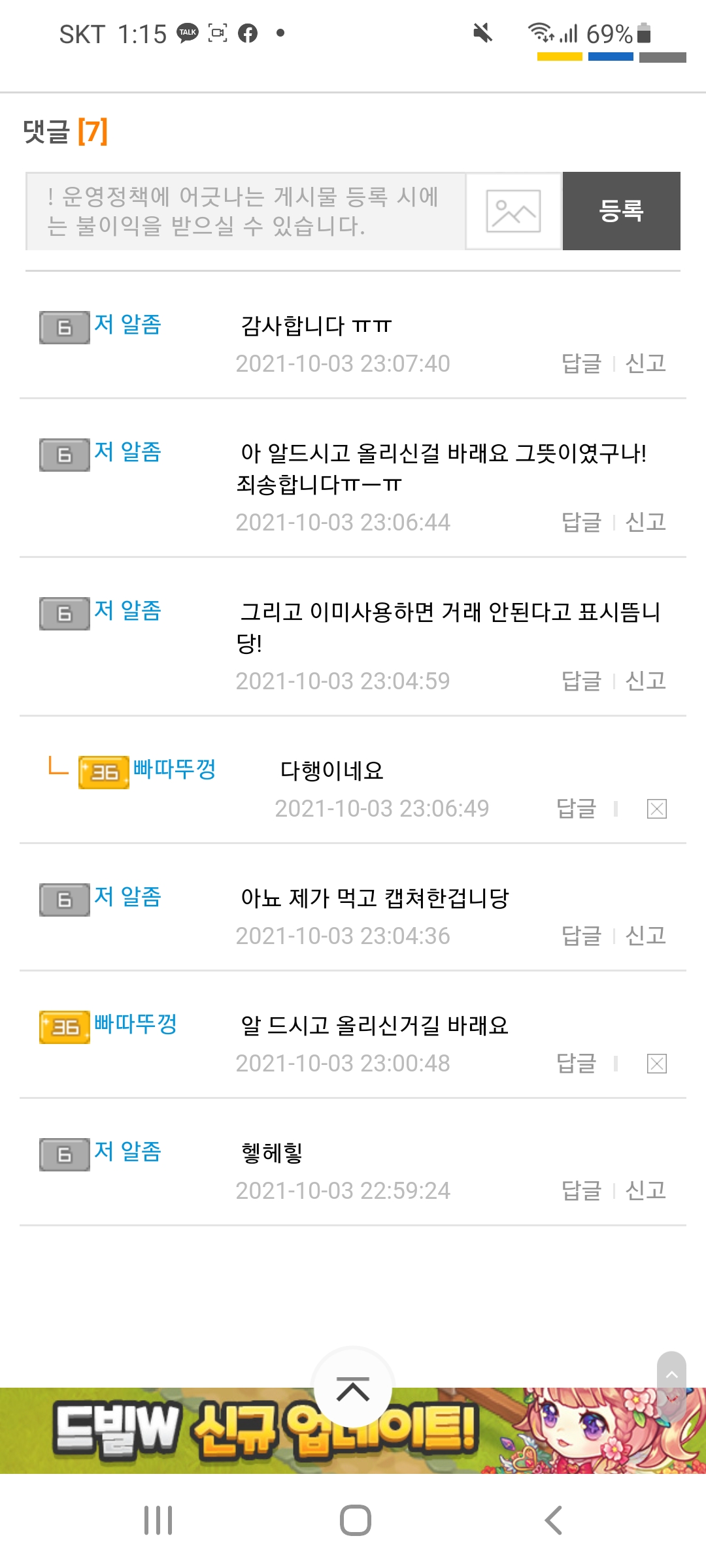Report the comment posted at 23:06:44
This screenshot has height=1568, width=706.
click(645, 522)
